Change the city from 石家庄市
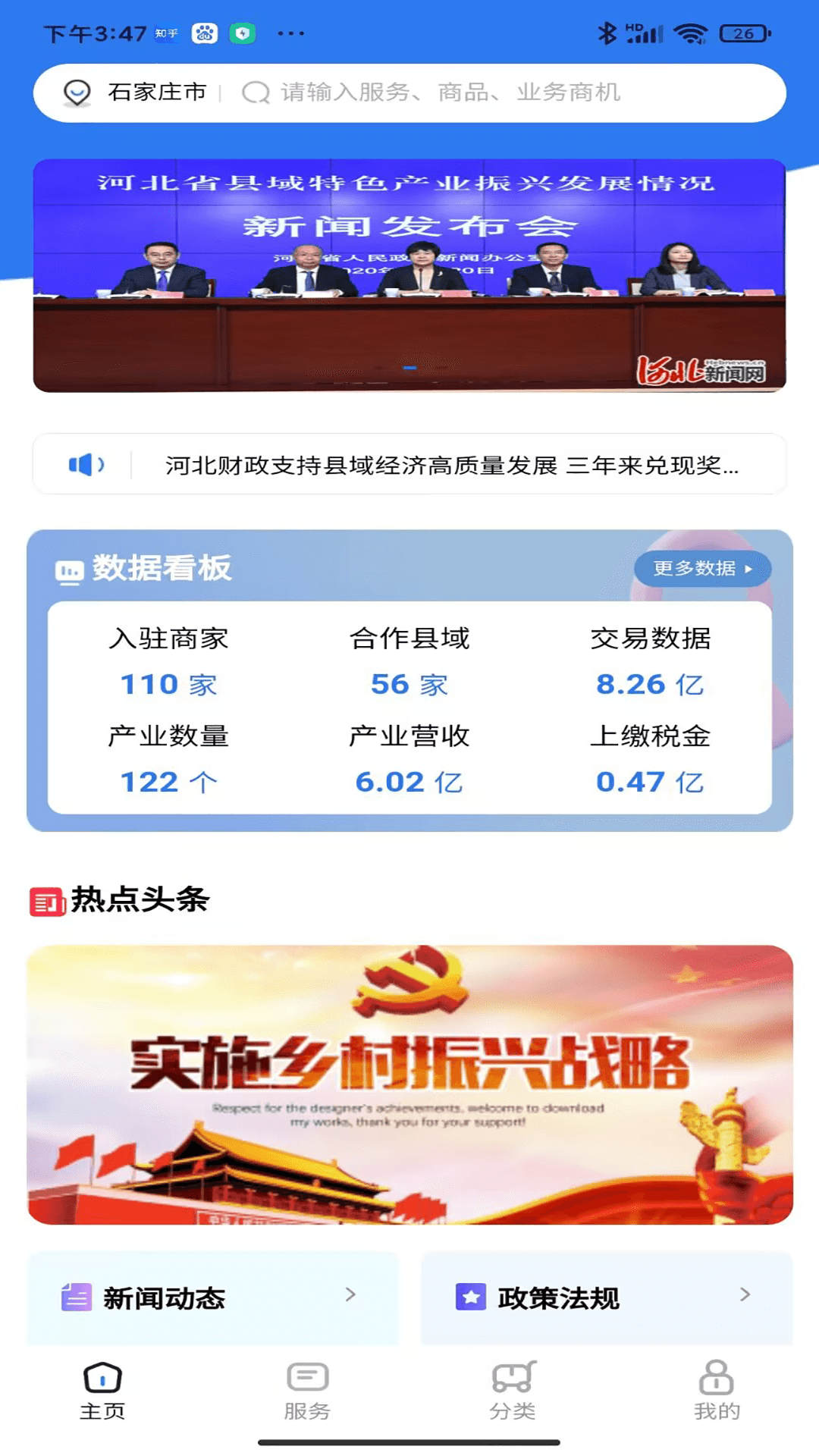 tap(136, 93)
